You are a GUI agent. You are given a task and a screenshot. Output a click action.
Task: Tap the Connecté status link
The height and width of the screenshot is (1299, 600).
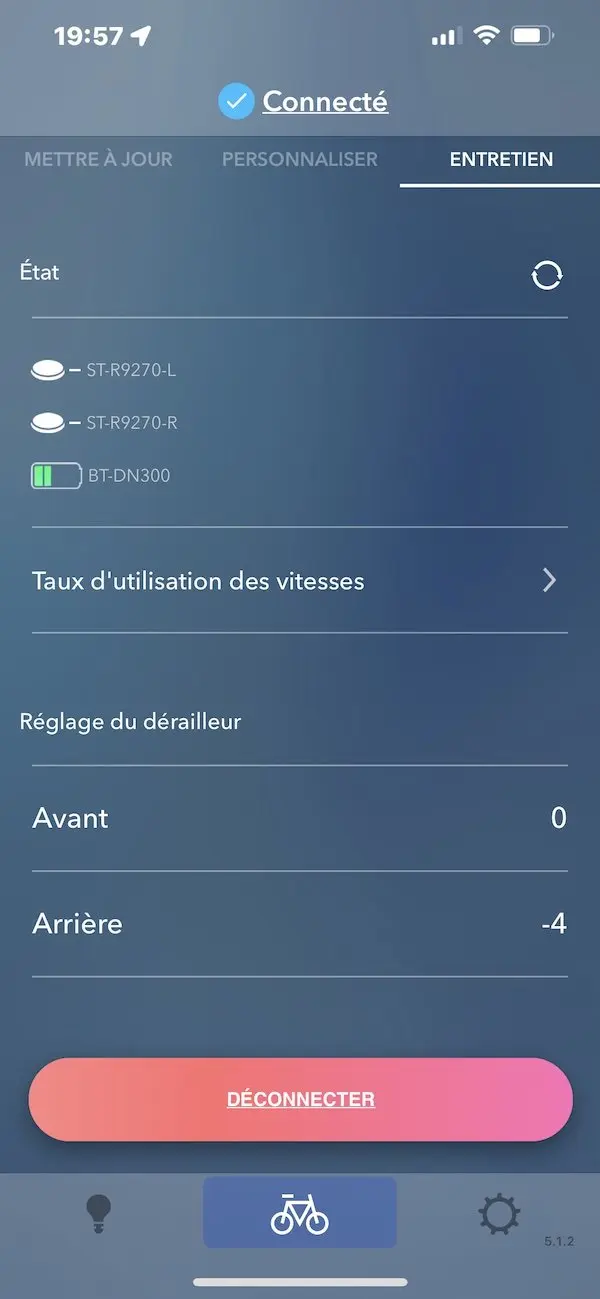tap(324, 101)
